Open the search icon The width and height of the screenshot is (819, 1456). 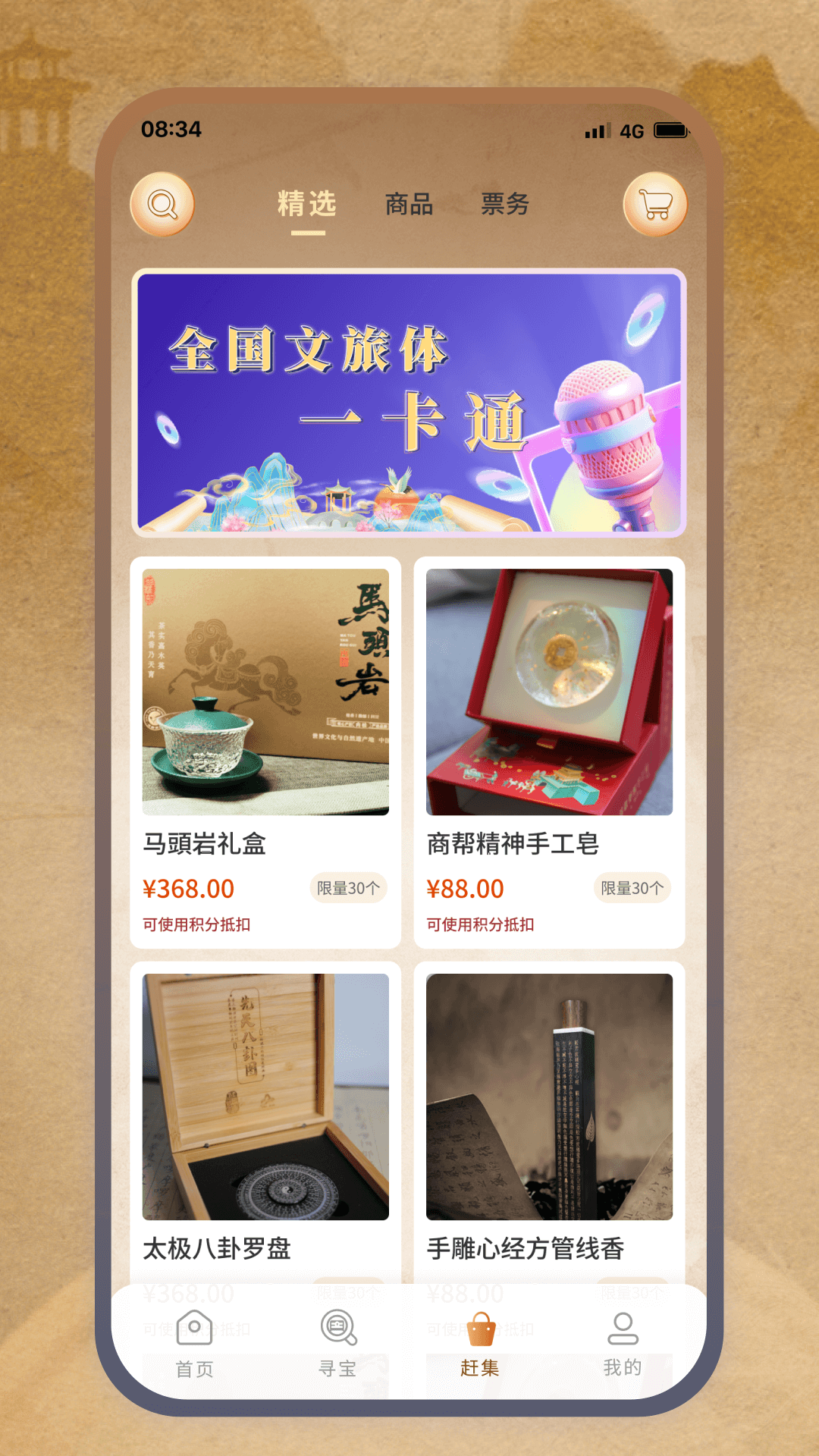click(x=162, y=203)
